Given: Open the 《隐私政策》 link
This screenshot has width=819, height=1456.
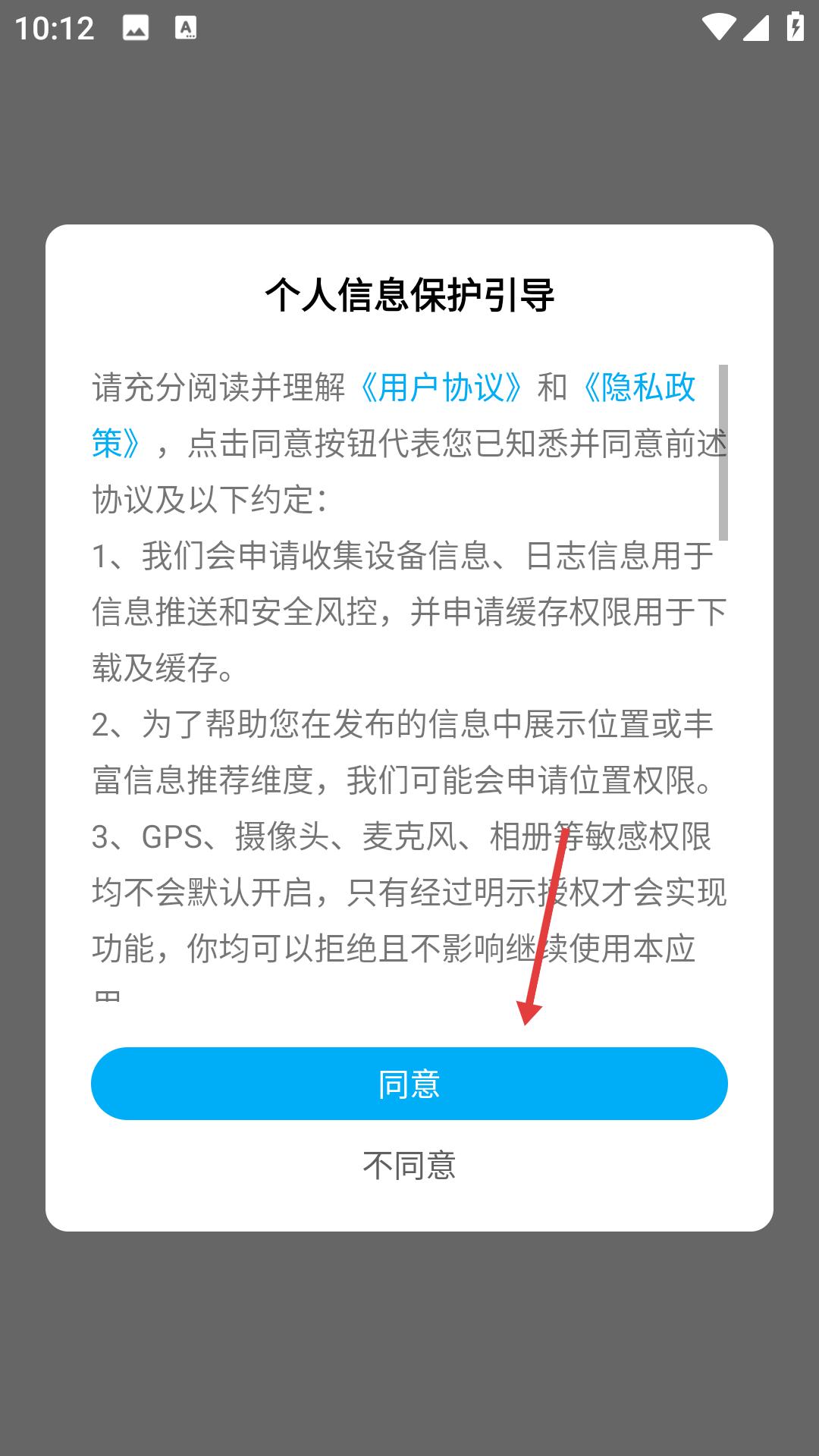Looking at the screenshot, I should click(x=638, y=388).
